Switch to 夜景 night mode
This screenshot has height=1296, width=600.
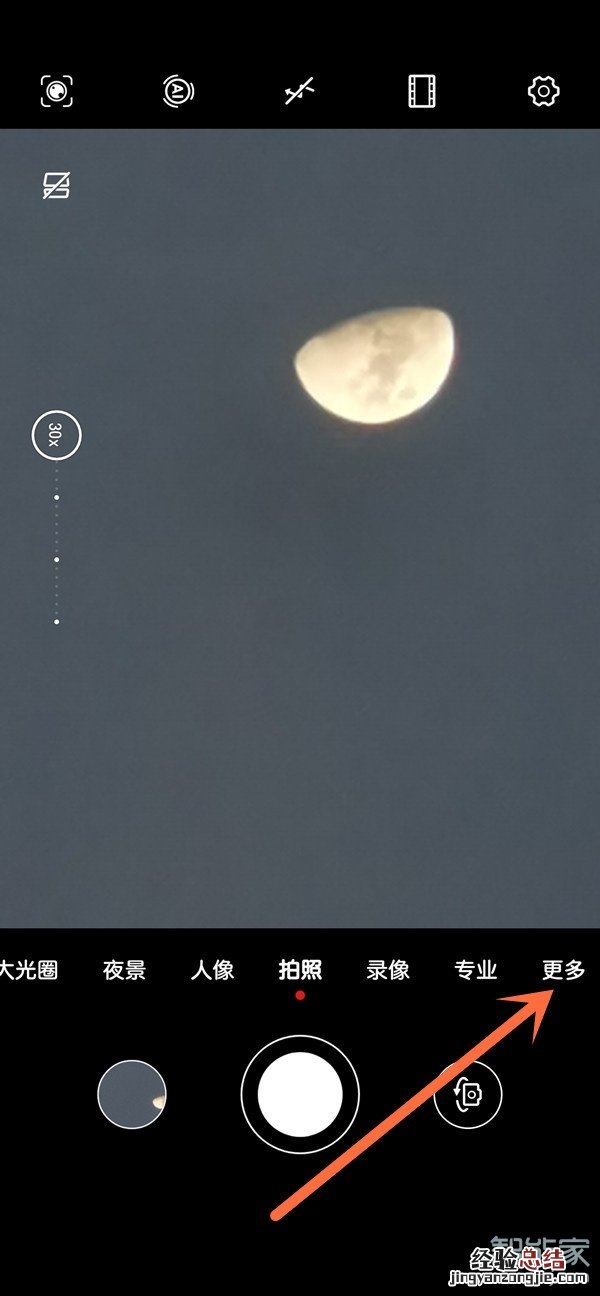pos(125,969)
